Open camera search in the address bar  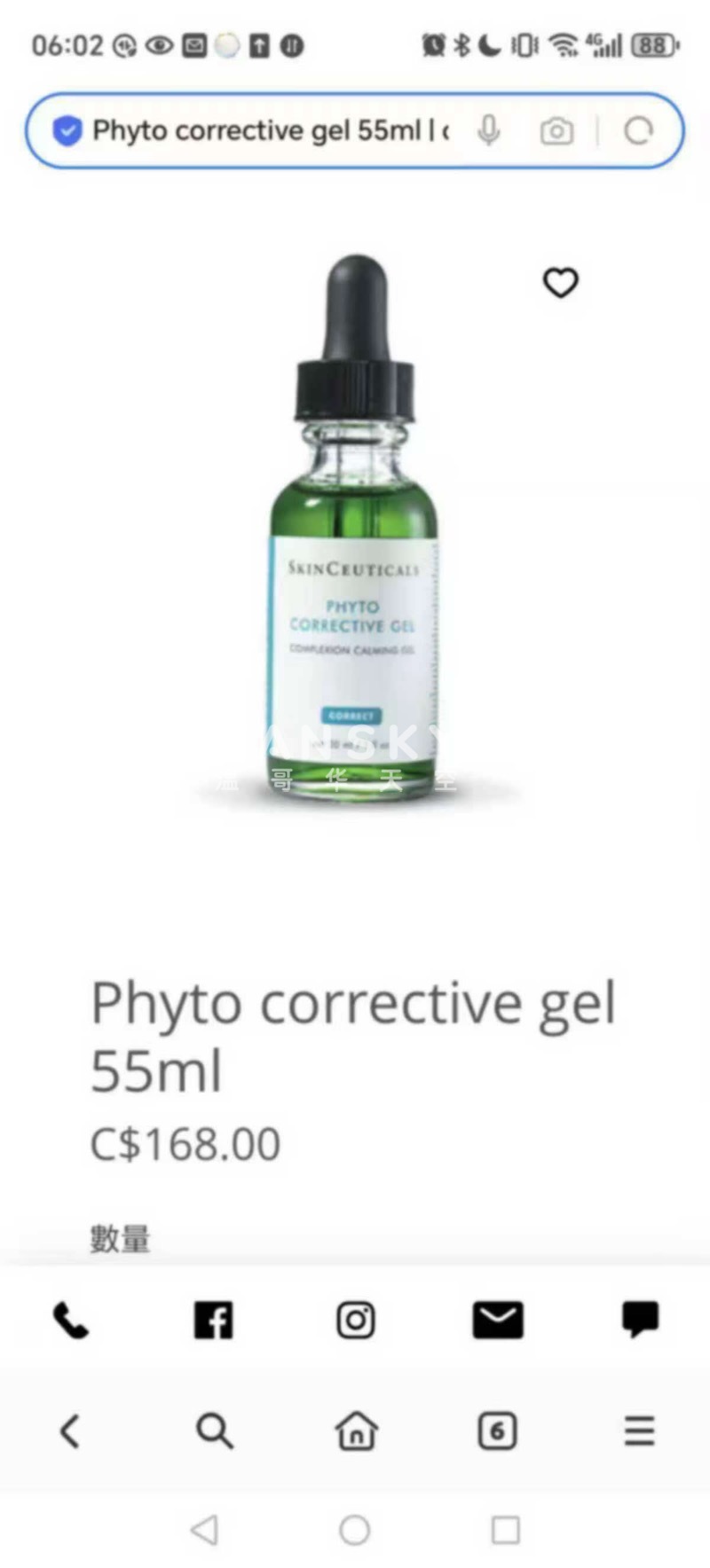tap(556, 132)
